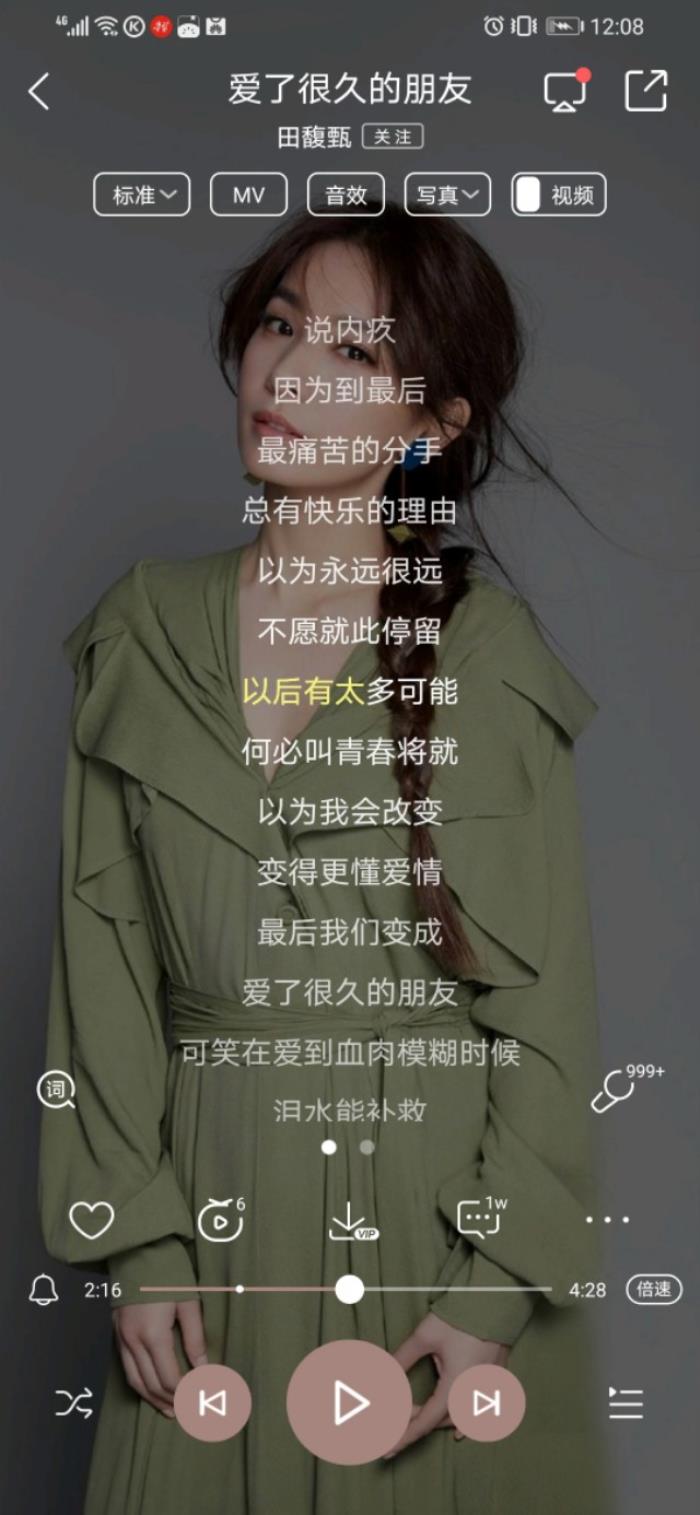
Task: Open 倍速 playback speed options
Action: (x=654, y=1290)
